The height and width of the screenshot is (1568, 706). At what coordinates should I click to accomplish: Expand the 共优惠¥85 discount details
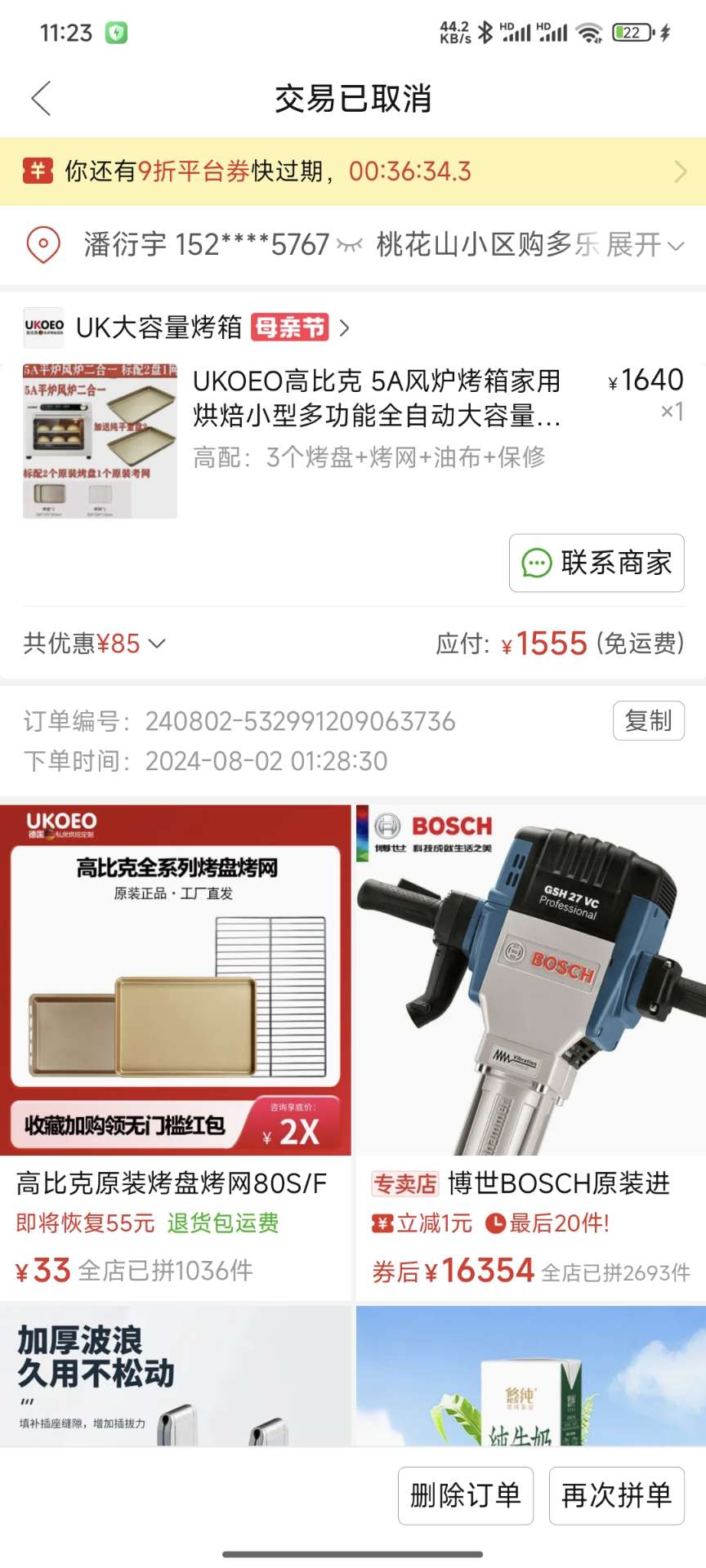coord(94,644)
